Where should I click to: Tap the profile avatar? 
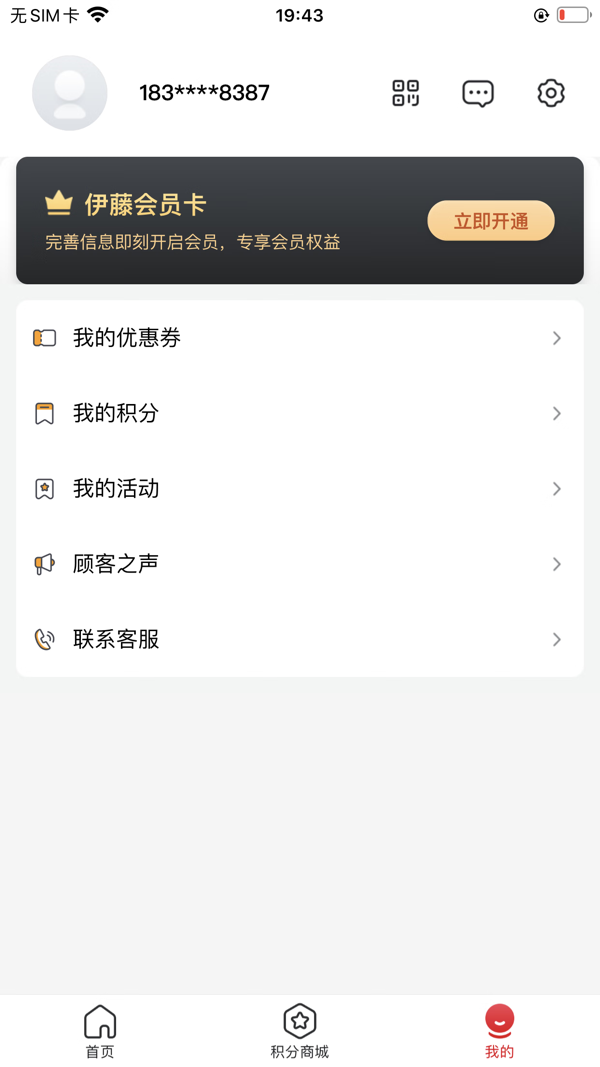click(x=70, y=93)
